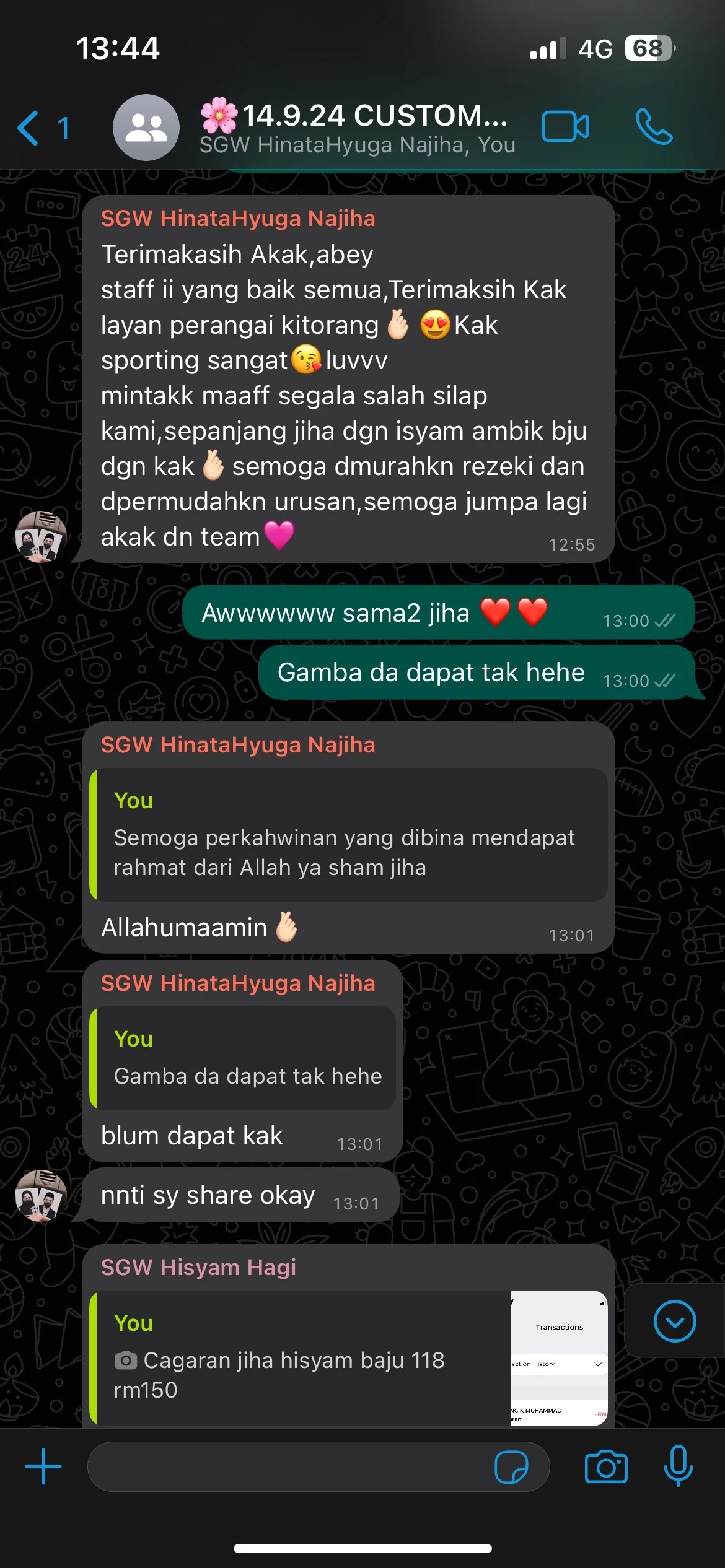Record a voice message with the microphone
Image resolution: width=725 pixels, height=1568 pixels.
678,1466
